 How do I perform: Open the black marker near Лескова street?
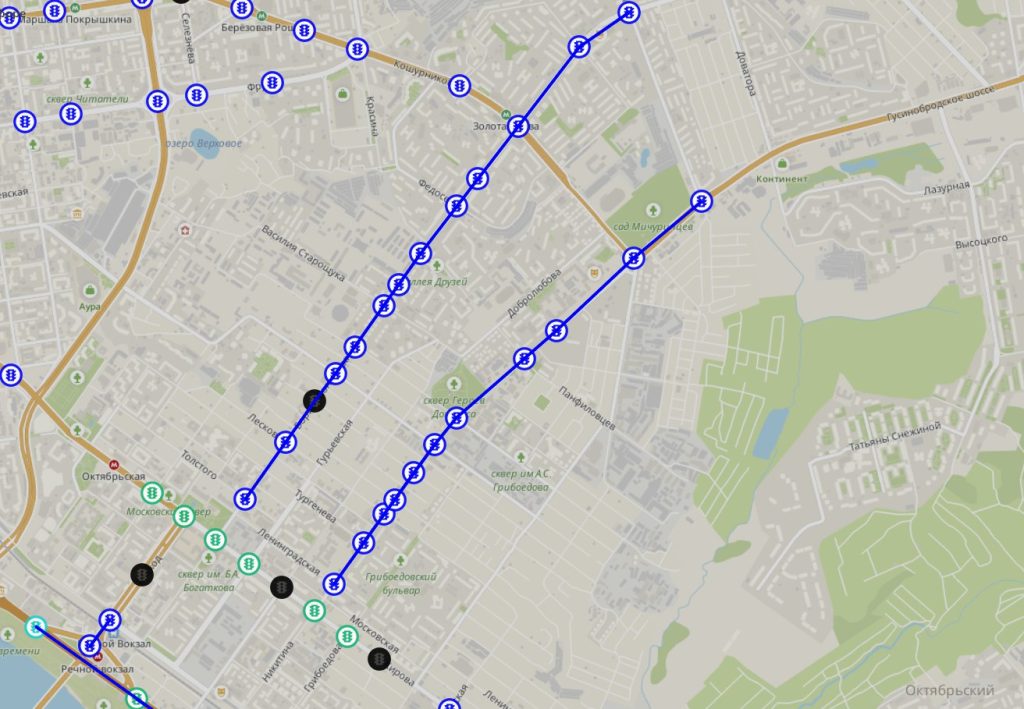pos(314,401)
